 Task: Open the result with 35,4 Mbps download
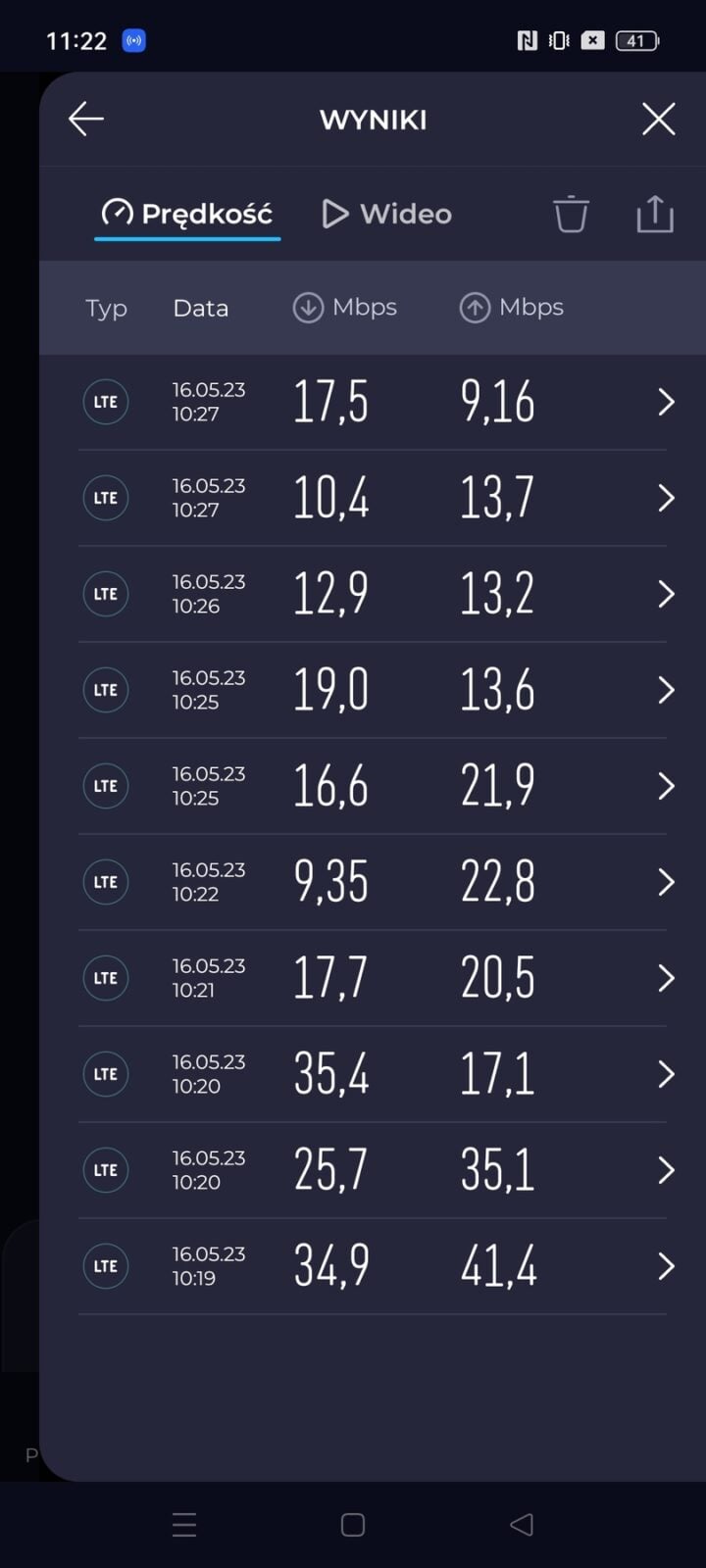tap(373, 1074)
